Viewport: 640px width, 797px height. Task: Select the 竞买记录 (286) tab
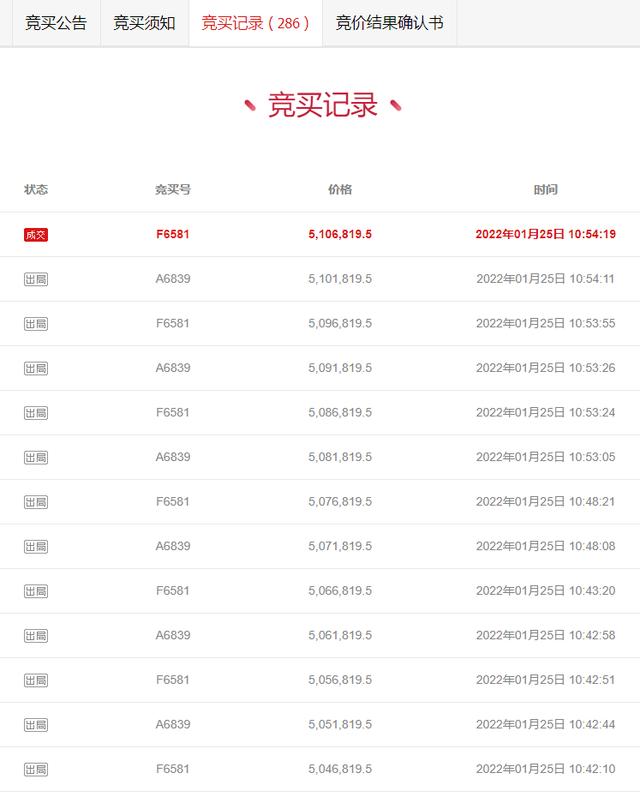pyautogui.click(x=256, y=23)
